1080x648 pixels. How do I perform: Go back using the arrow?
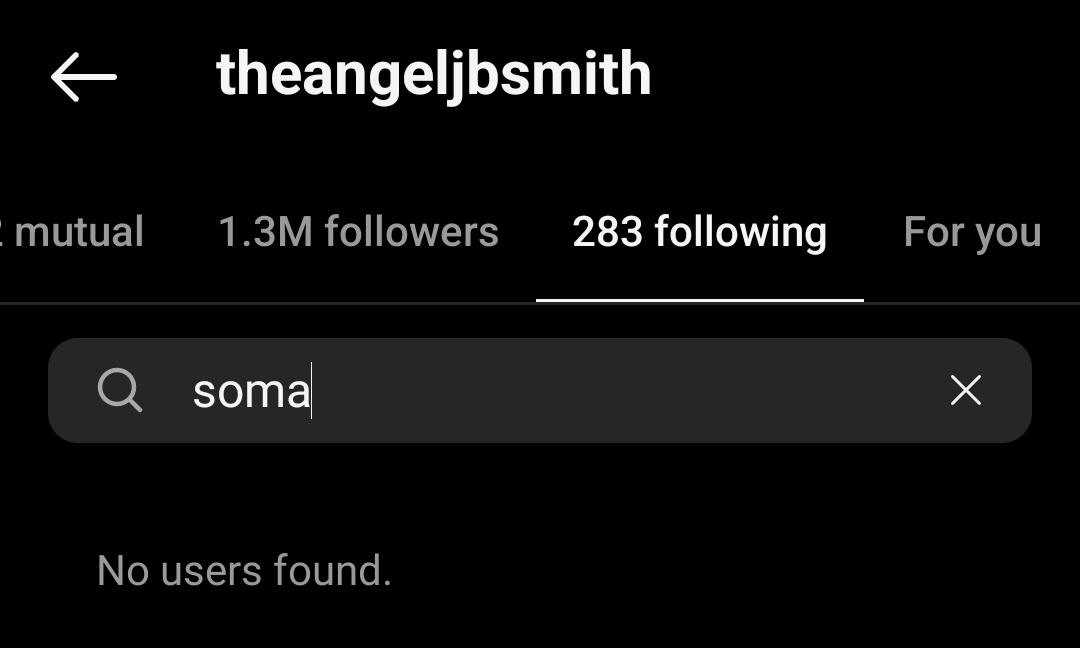(83, 77)
